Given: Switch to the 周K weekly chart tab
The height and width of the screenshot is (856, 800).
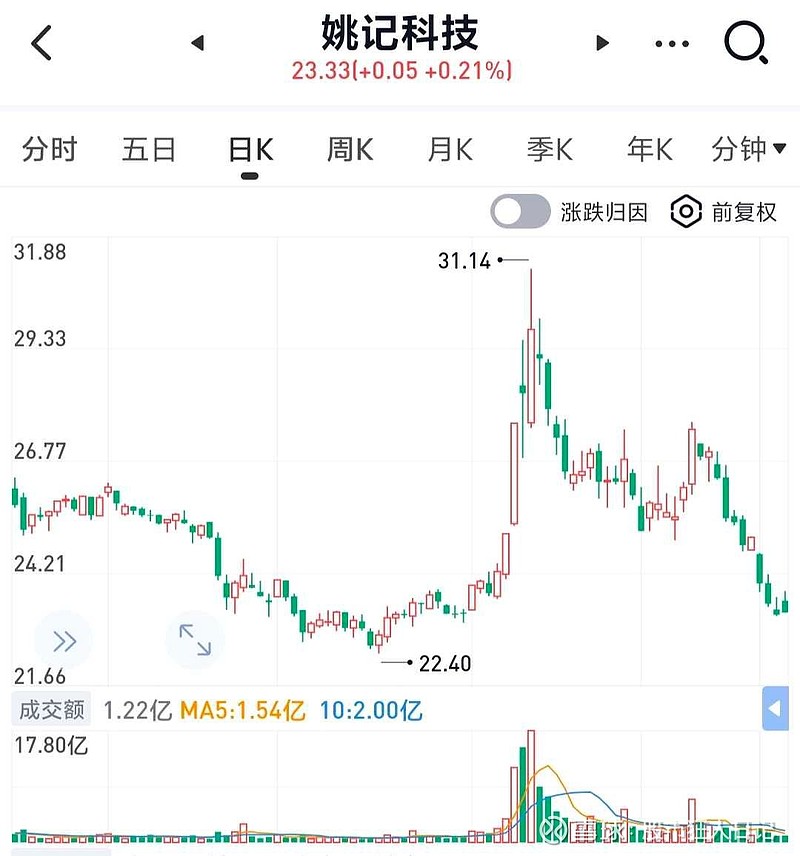Looking at the screenshot, I should [349, 149].
